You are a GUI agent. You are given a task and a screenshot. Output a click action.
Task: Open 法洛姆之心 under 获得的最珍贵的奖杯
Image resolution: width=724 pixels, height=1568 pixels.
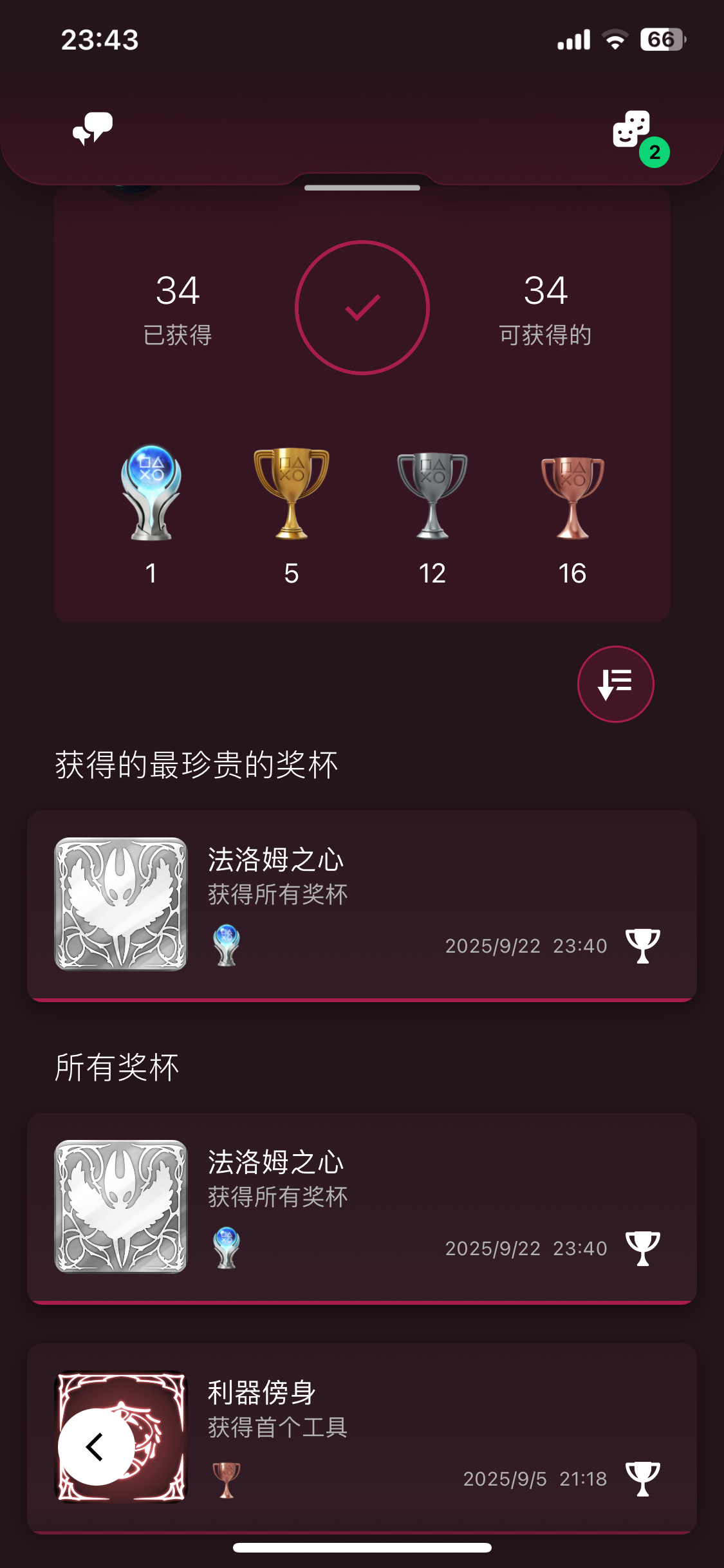[x=362, y=904]
